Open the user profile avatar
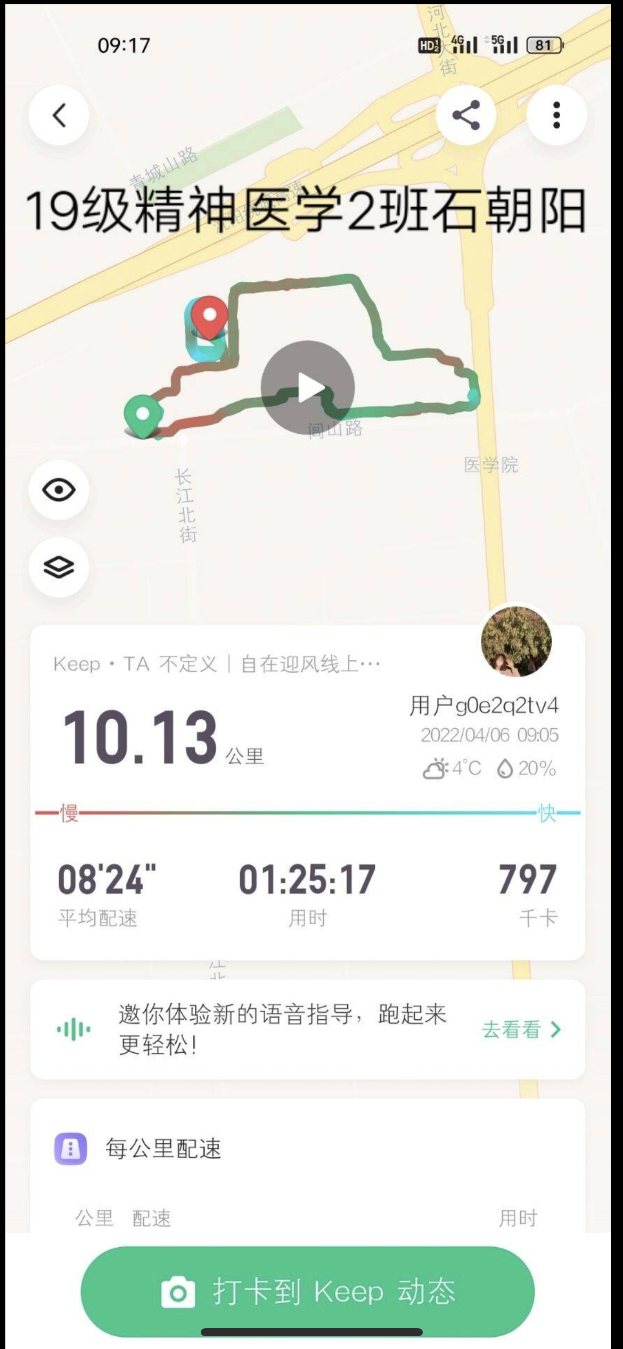Screen dimensions: 623x1349 pos(516,641)
